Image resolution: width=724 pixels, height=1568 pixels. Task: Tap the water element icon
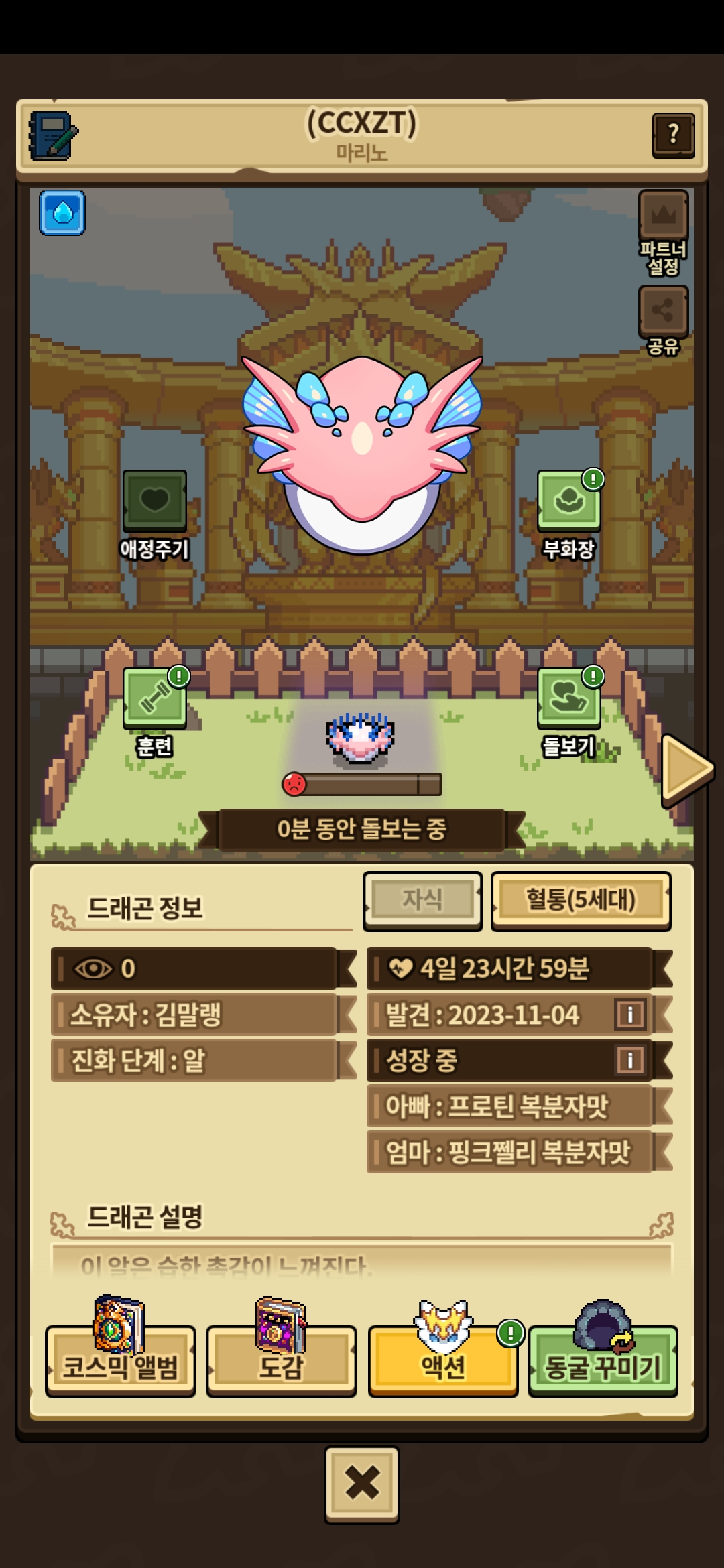[x=62, y=212]
